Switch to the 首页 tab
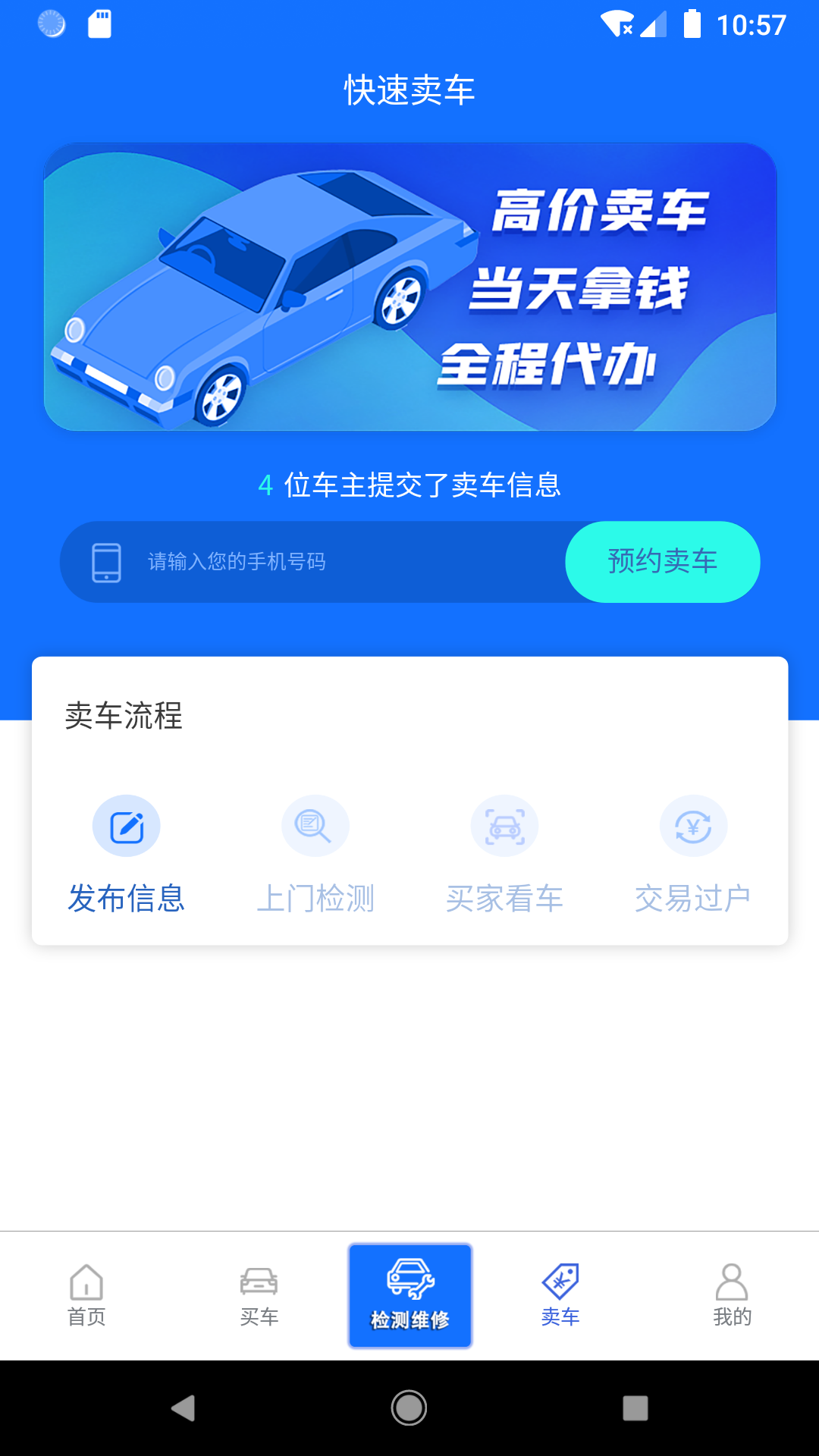 [86, 1295]
